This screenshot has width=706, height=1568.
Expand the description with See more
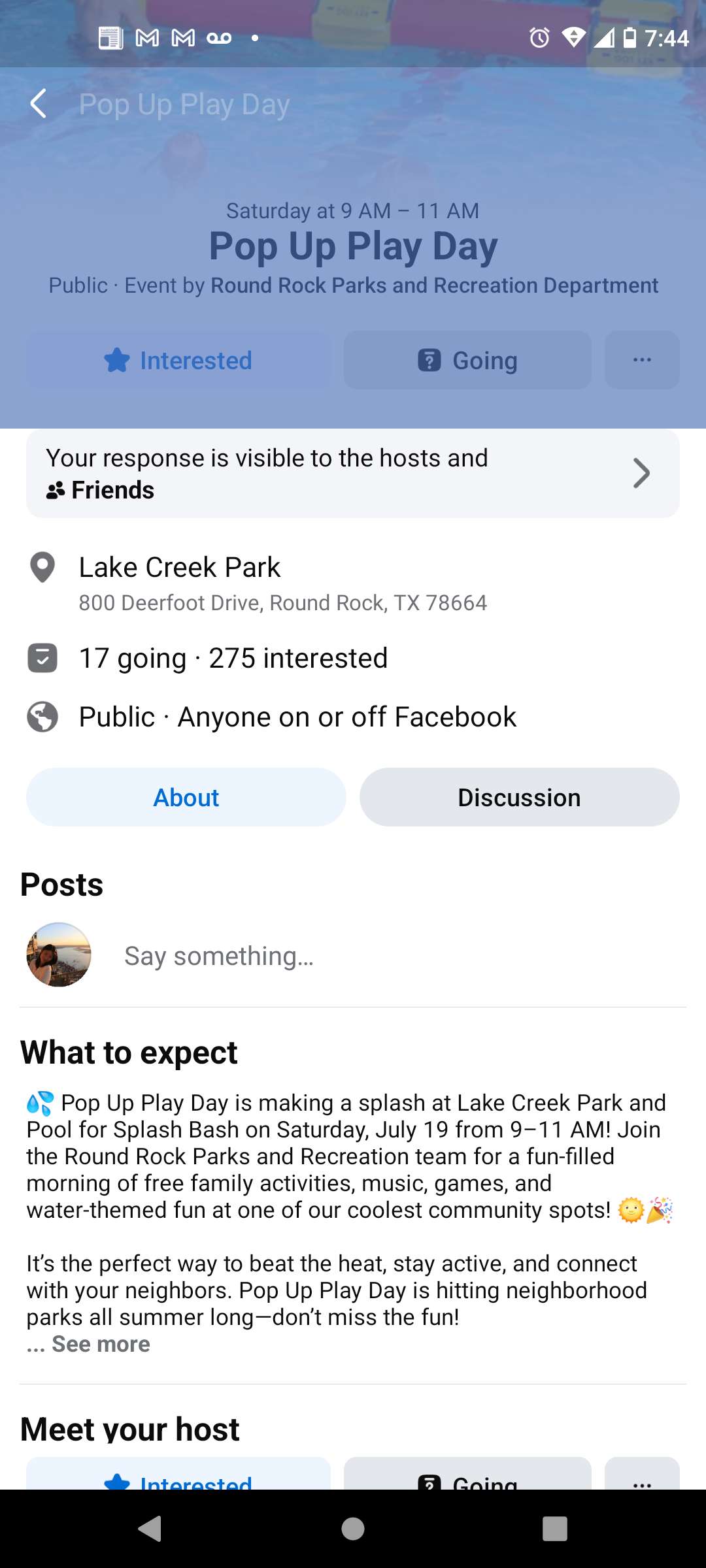pyautogui.click(x=101, y=1344)
